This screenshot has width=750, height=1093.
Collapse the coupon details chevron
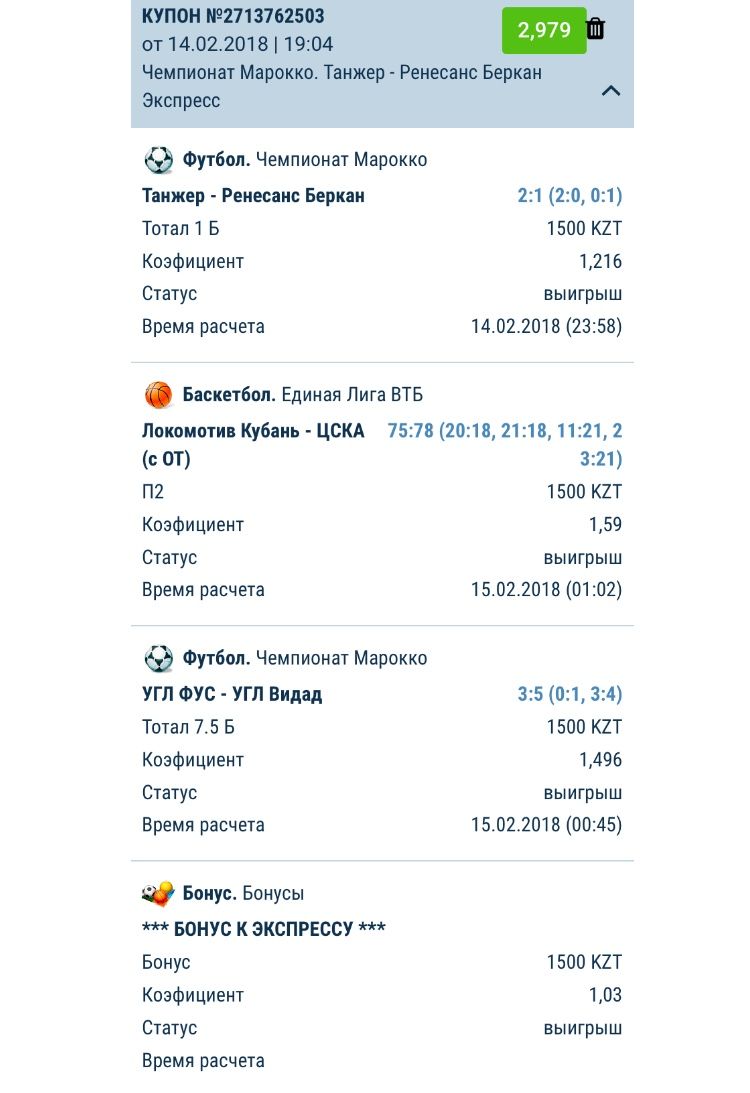(610, 91)
